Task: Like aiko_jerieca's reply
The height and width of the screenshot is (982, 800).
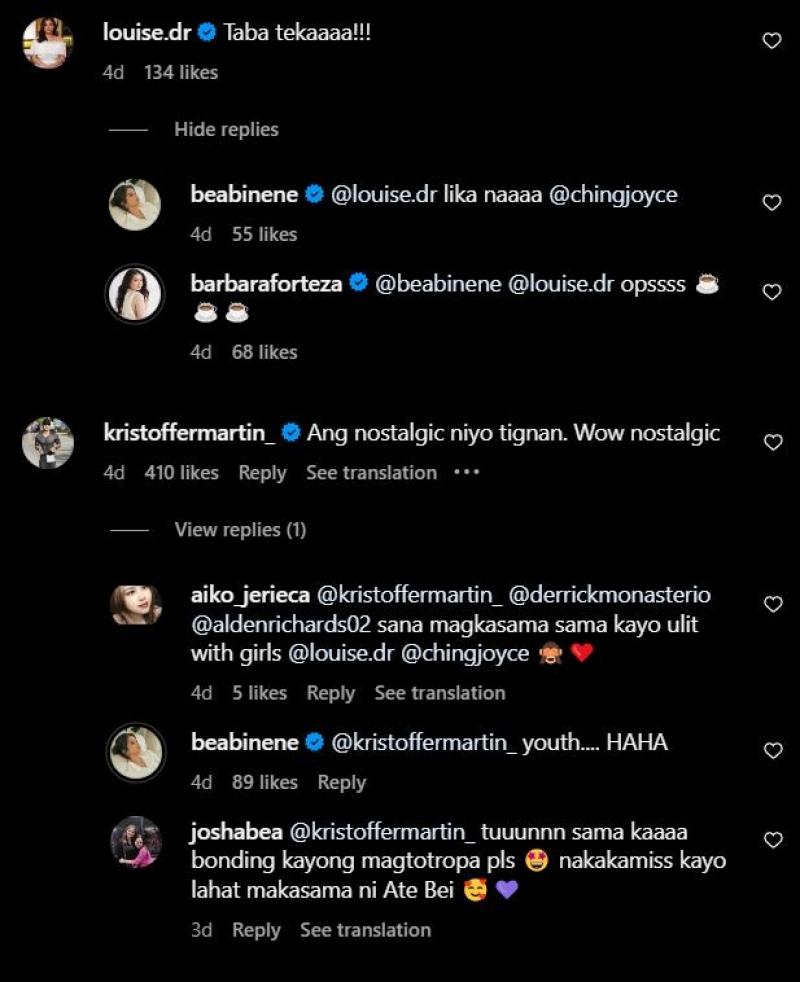Action: pos(771,604)
